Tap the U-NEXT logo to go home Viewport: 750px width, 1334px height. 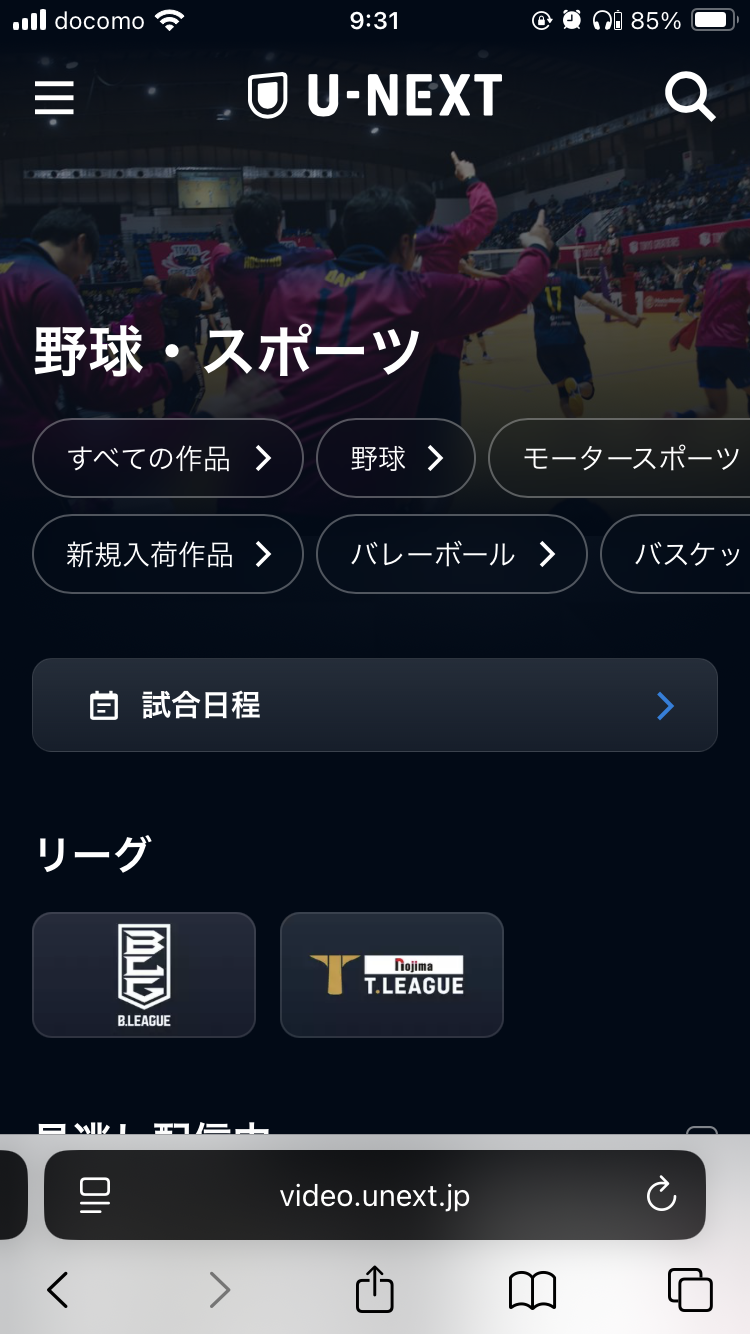tap(375, 97)
